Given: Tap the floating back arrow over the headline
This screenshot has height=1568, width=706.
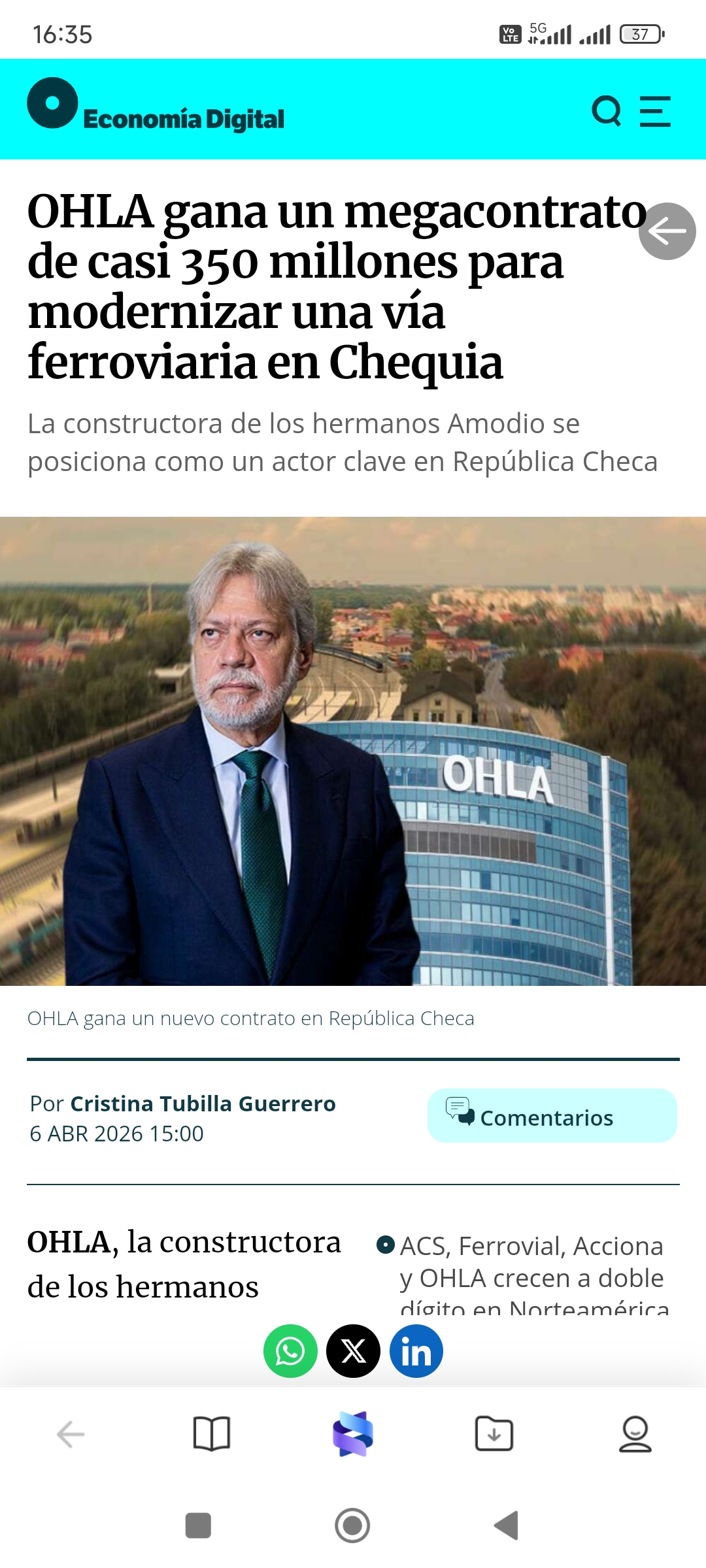Looking at the screenshot, I should 667,232.
